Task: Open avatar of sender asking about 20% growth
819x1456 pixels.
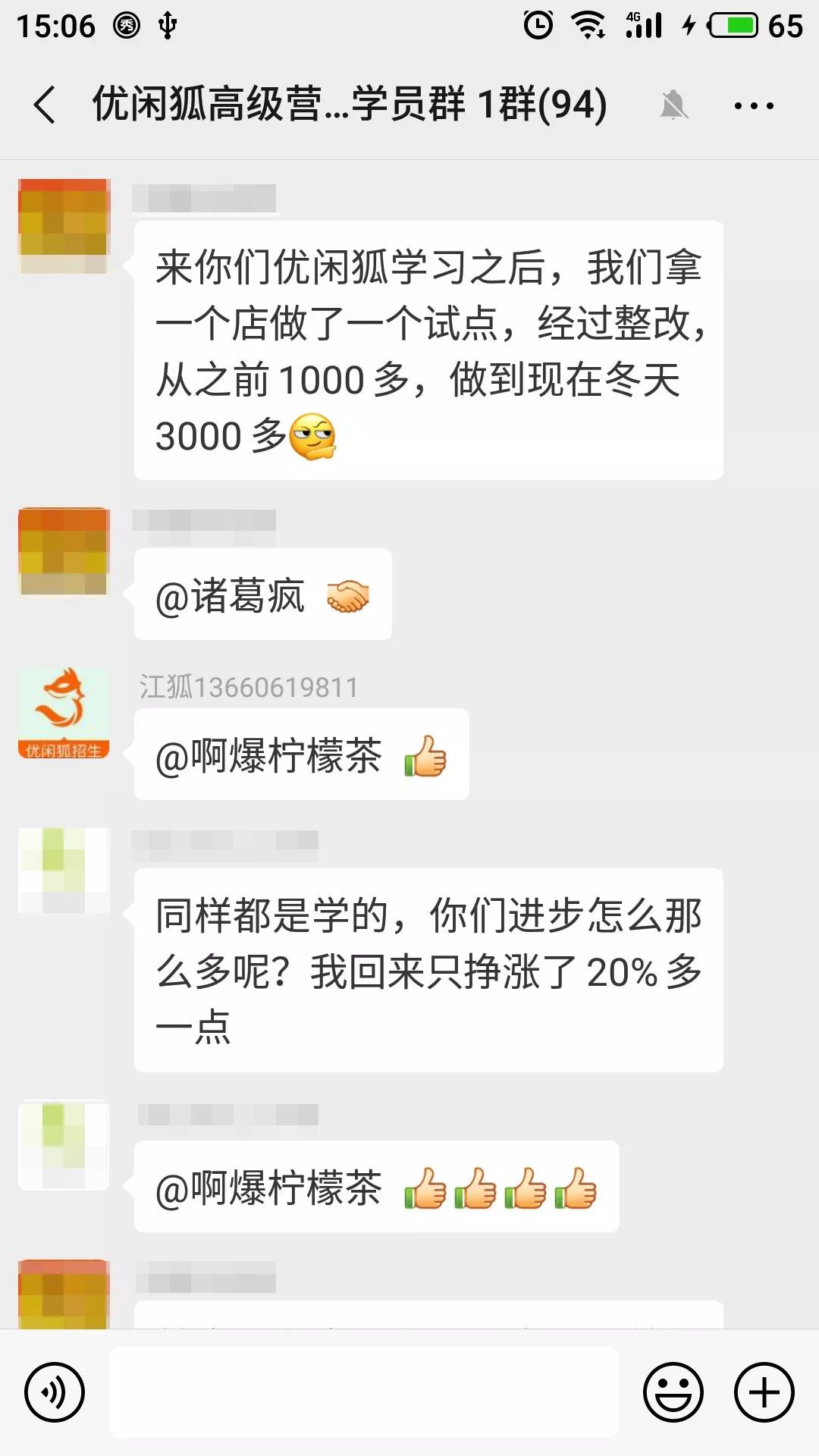Action: (x=64, y=871)
